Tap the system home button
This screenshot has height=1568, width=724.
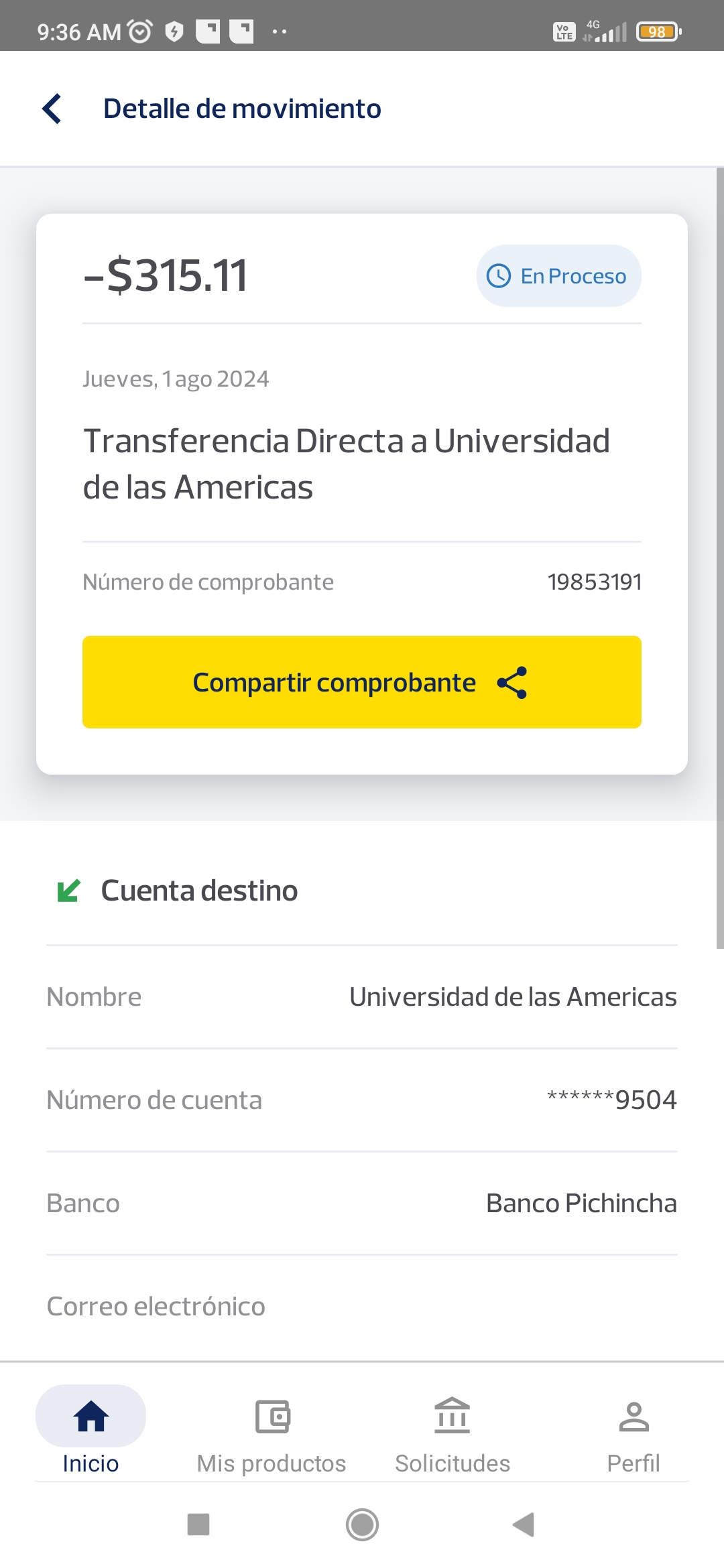[x=362, y=1524]
